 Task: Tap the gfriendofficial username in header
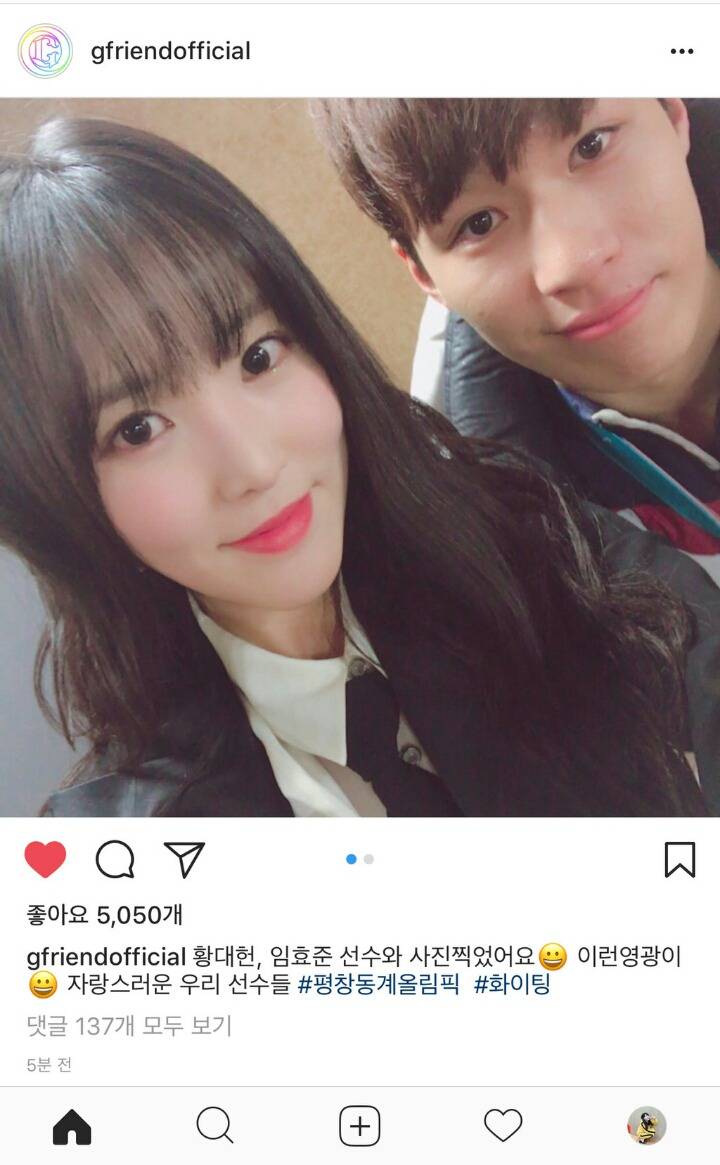(171, 51)
